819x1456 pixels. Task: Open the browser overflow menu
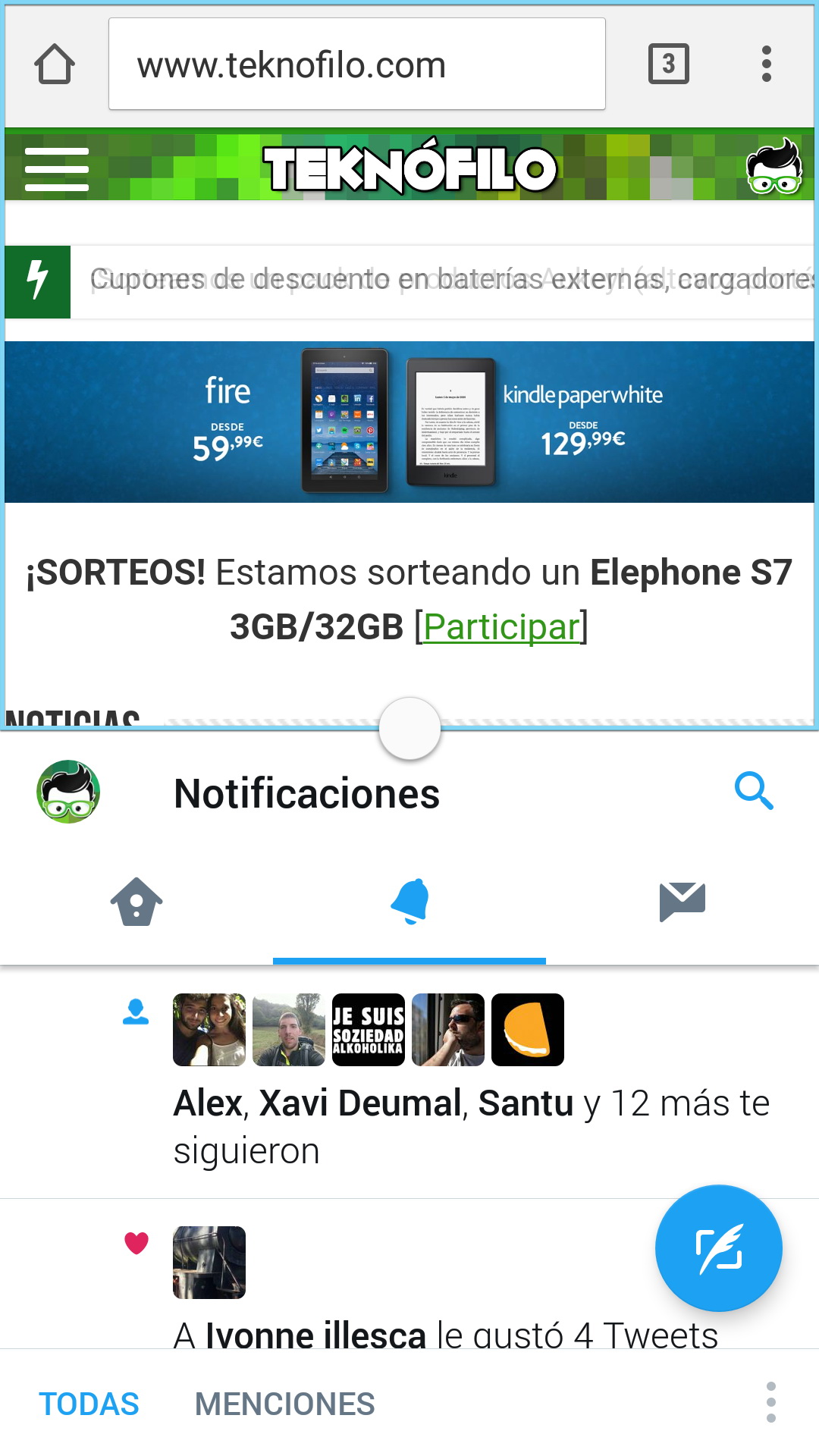click(x=767, y=64)
